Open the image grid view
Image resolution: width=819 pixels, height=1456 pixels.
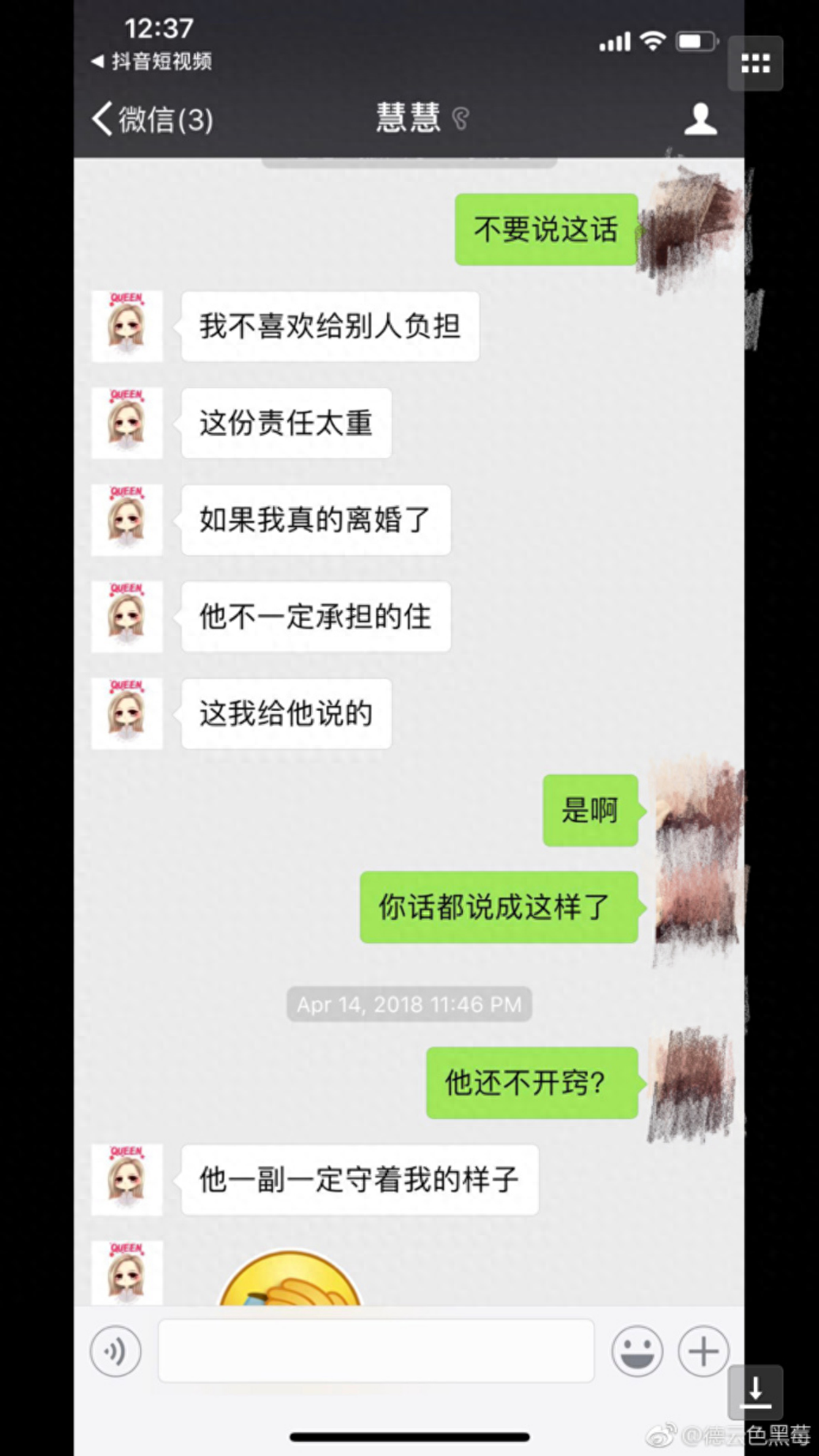click(x=755, y=63)
